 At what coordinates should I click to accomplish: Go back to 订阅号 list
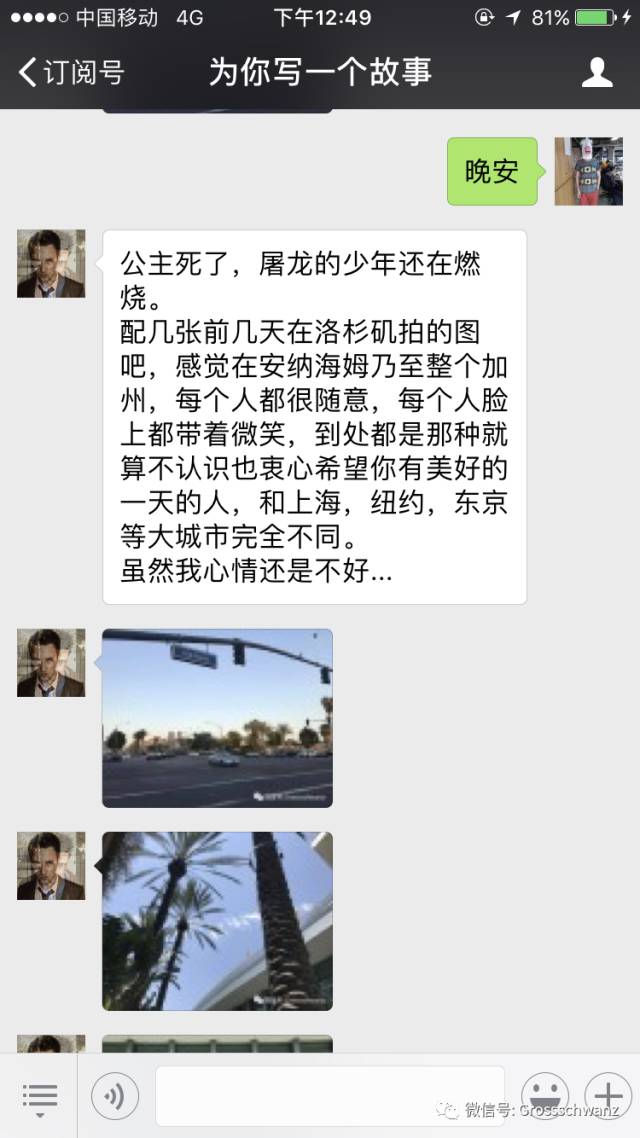[x=70, y=72]
